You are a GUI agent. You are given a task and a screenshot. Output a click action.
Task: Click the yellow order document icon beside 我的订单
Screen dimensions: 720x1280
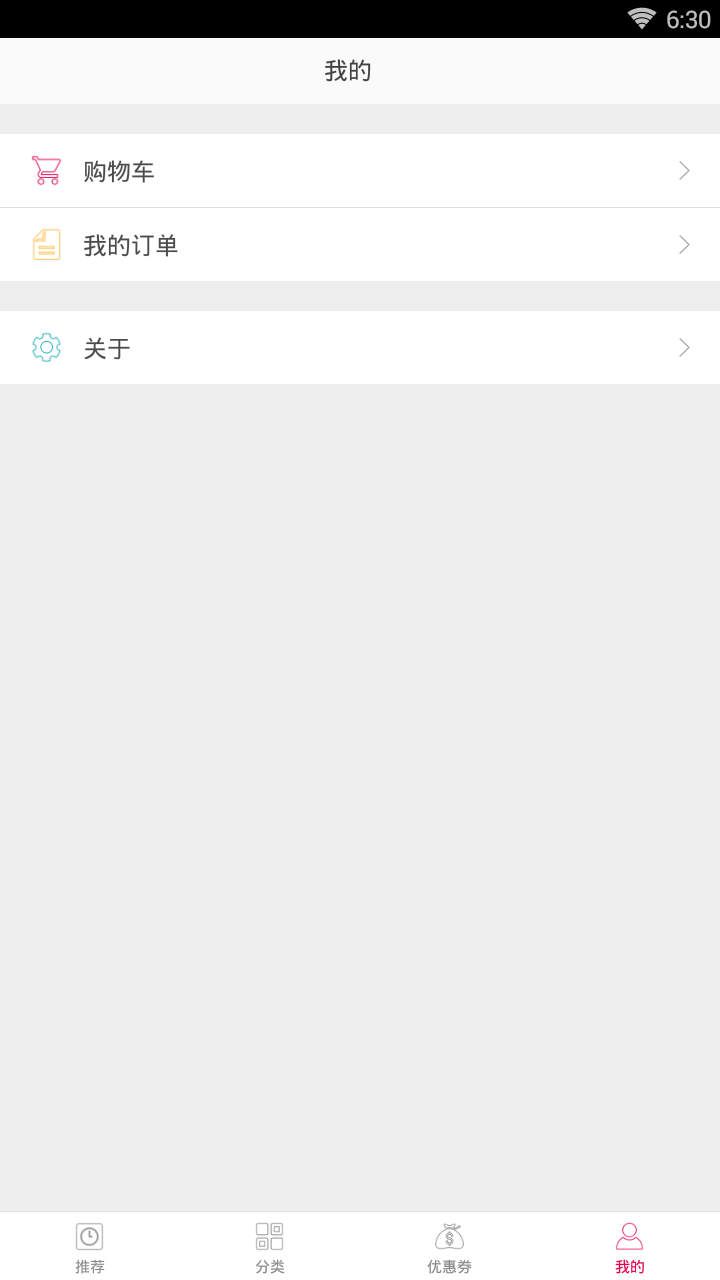click(46, 244)
